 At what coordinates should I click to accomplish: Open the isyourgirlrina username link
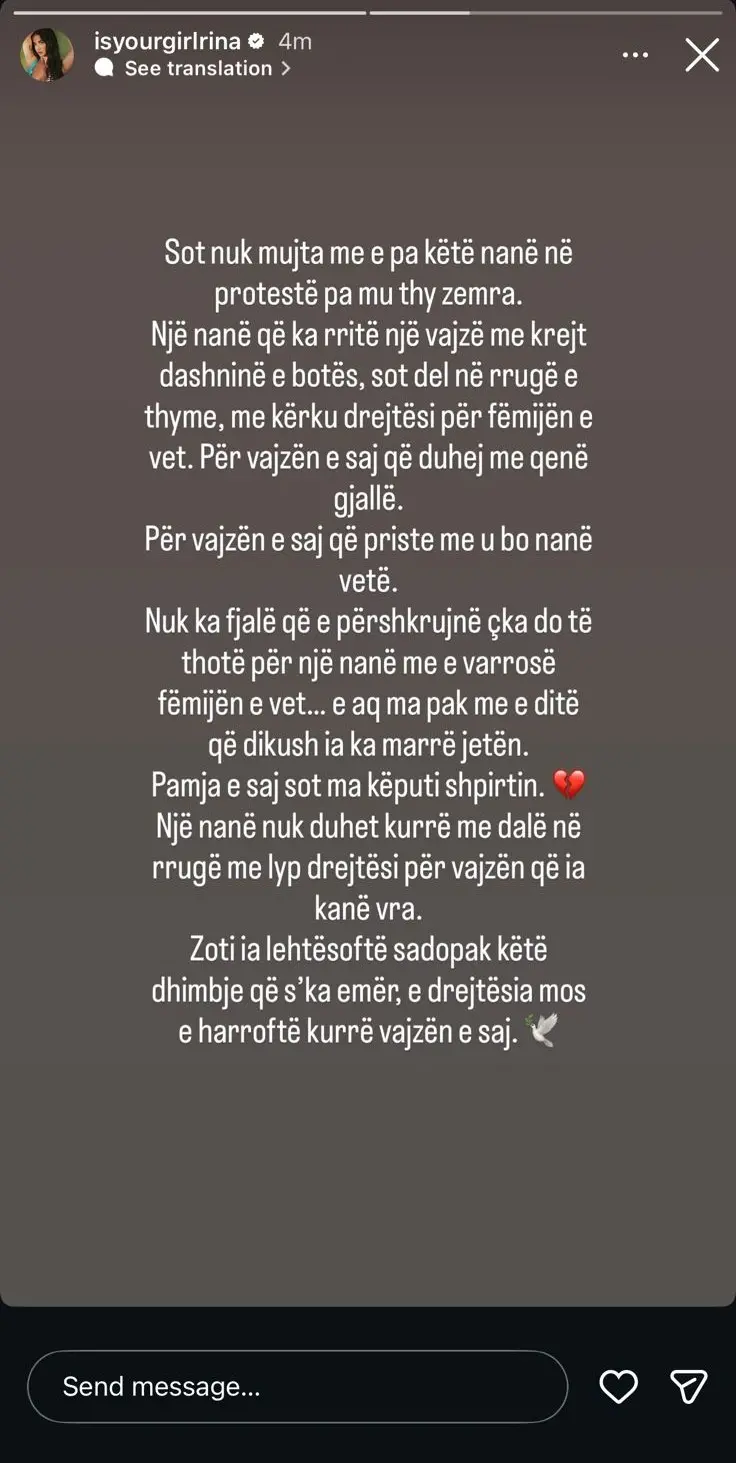tap(167, 41)
